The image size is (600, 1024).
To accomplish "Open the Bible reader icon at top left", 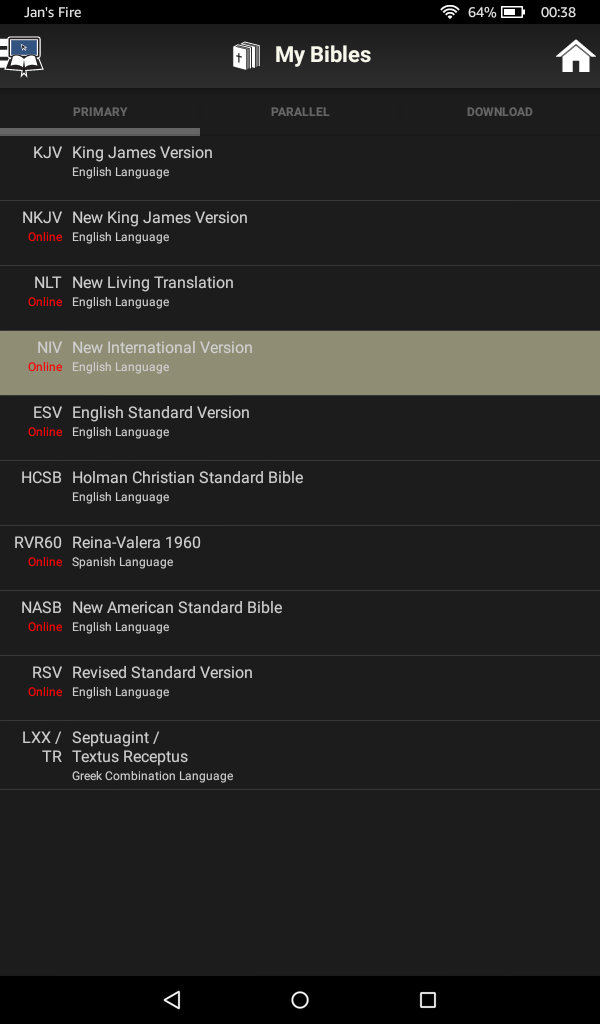I will [x=23, y=55].
